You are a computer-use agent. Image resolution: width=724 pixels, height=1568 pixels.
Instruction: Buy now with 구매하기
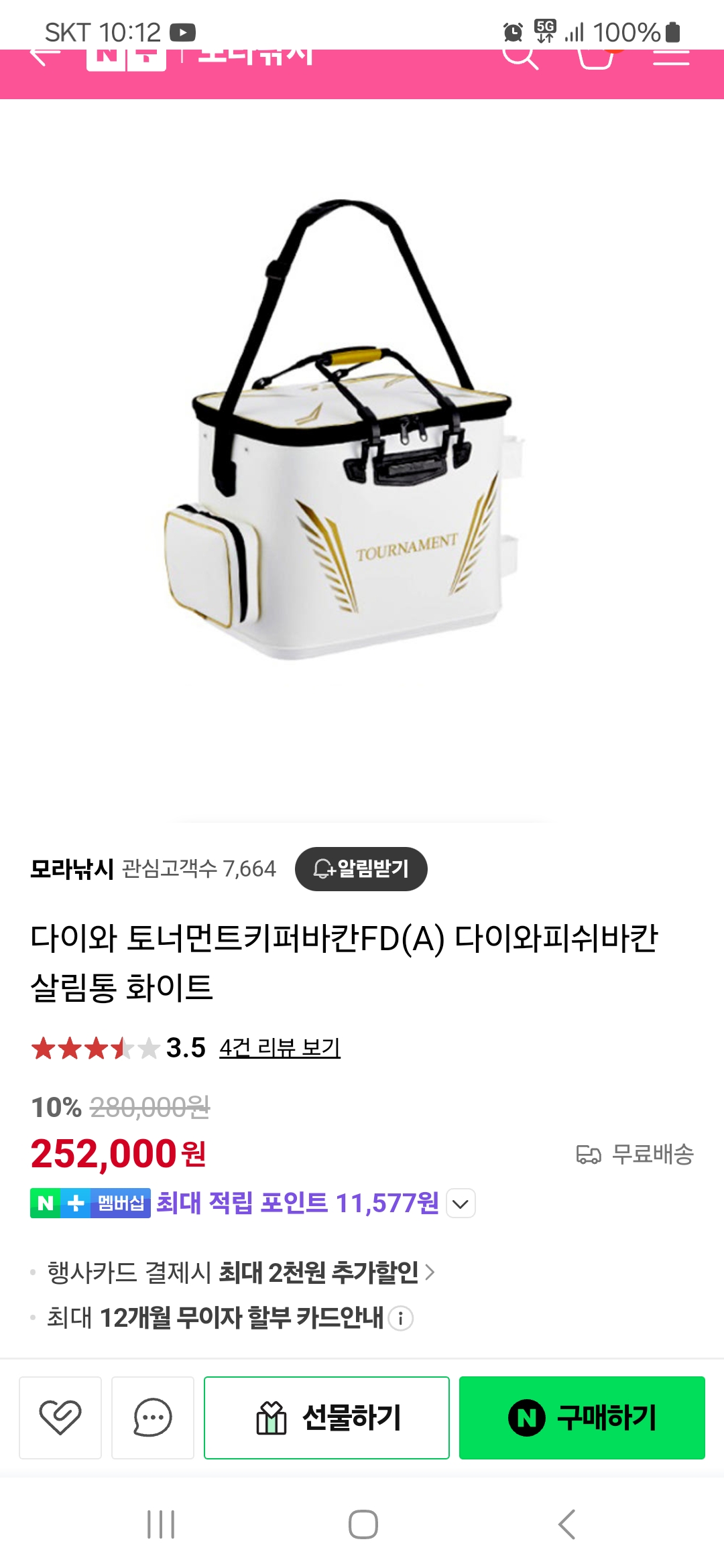582,1417
